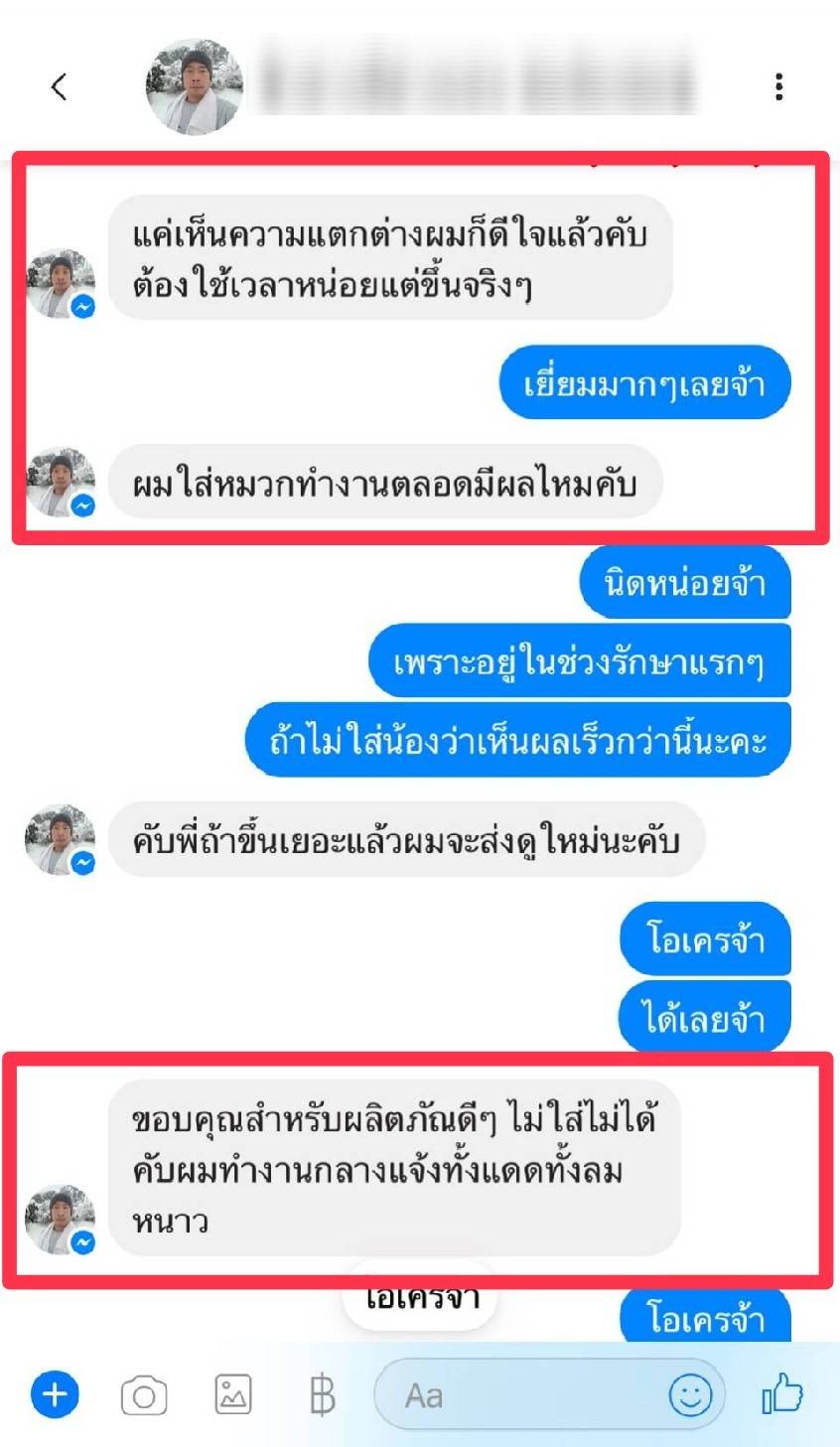The image size is (840, 1447).
Task: Open the emoji picker
Action: point(689,1395)
